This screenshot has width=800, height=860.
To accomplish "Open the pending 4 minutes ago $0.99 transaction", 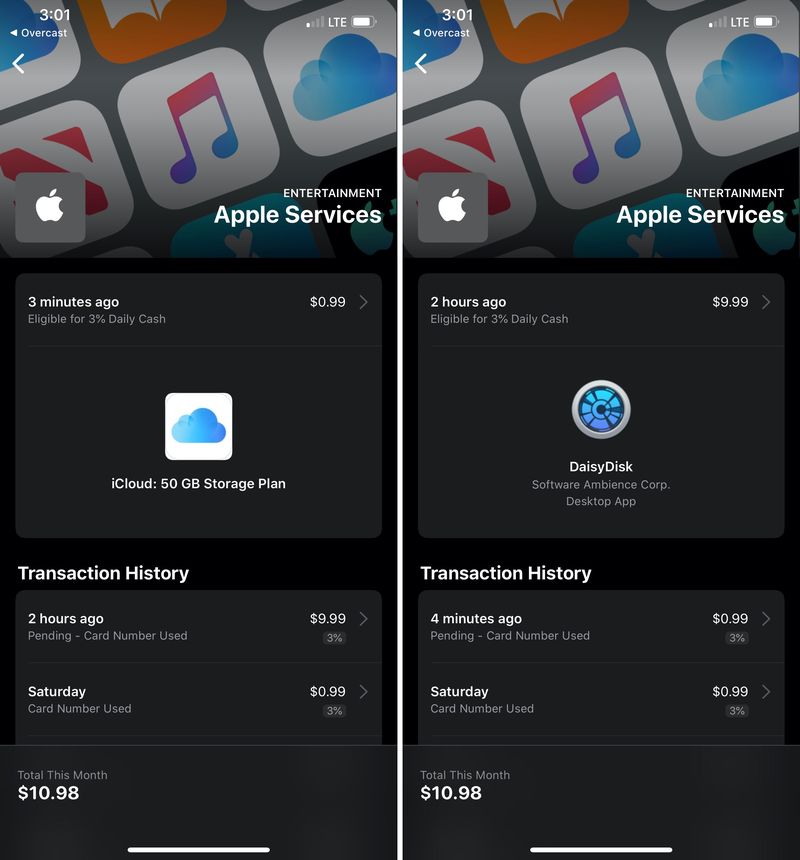I will (x=600, y=626).
